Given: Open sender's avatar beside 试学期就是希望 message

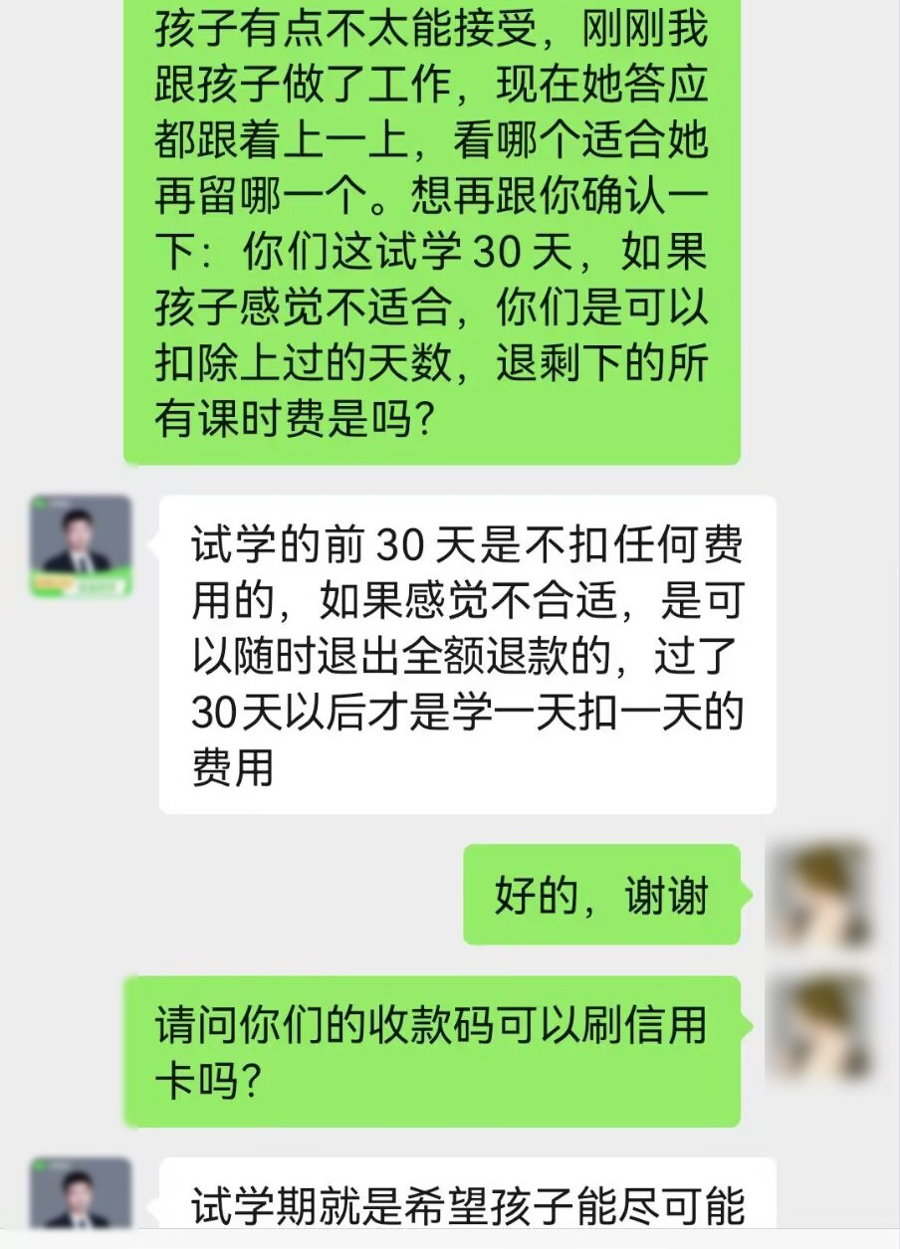Looking at the screenshot, I should 80,1194.
